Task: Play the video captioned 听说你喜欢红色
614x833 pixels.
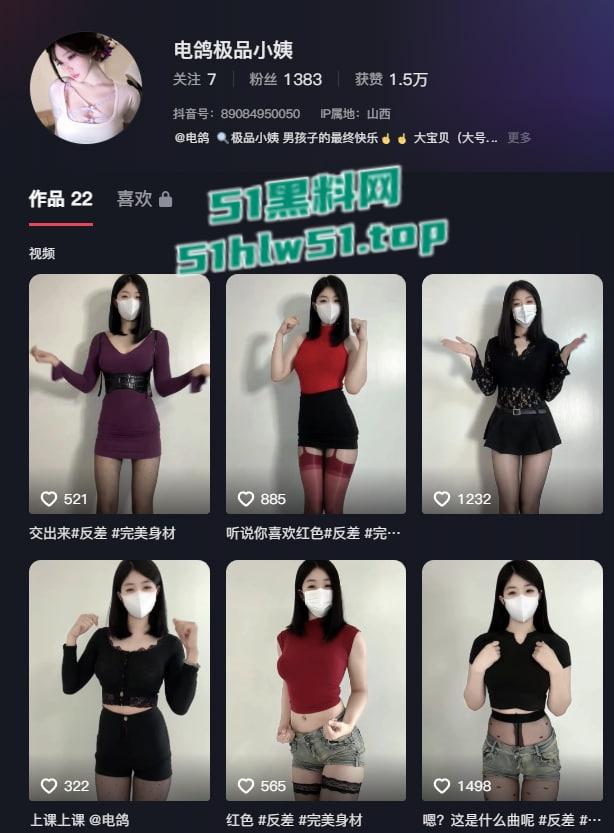Action: [x=316, y=394]
